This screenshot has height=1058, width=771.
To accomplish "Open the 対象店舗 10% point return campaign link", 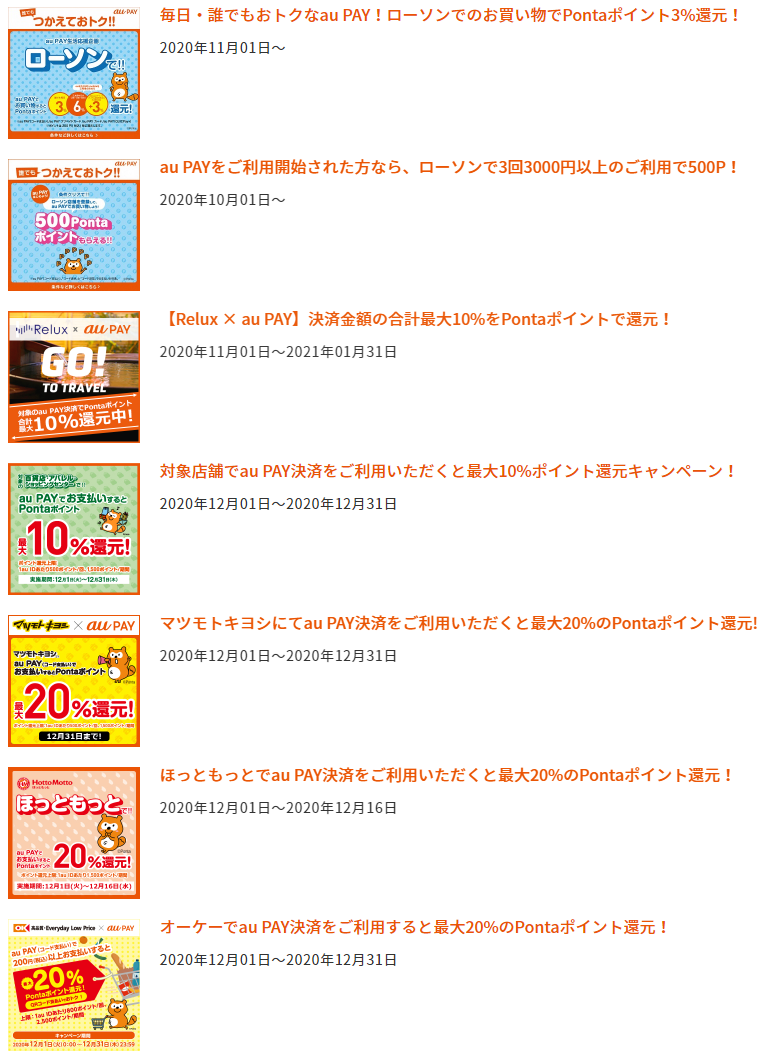I will coord(448,471).
